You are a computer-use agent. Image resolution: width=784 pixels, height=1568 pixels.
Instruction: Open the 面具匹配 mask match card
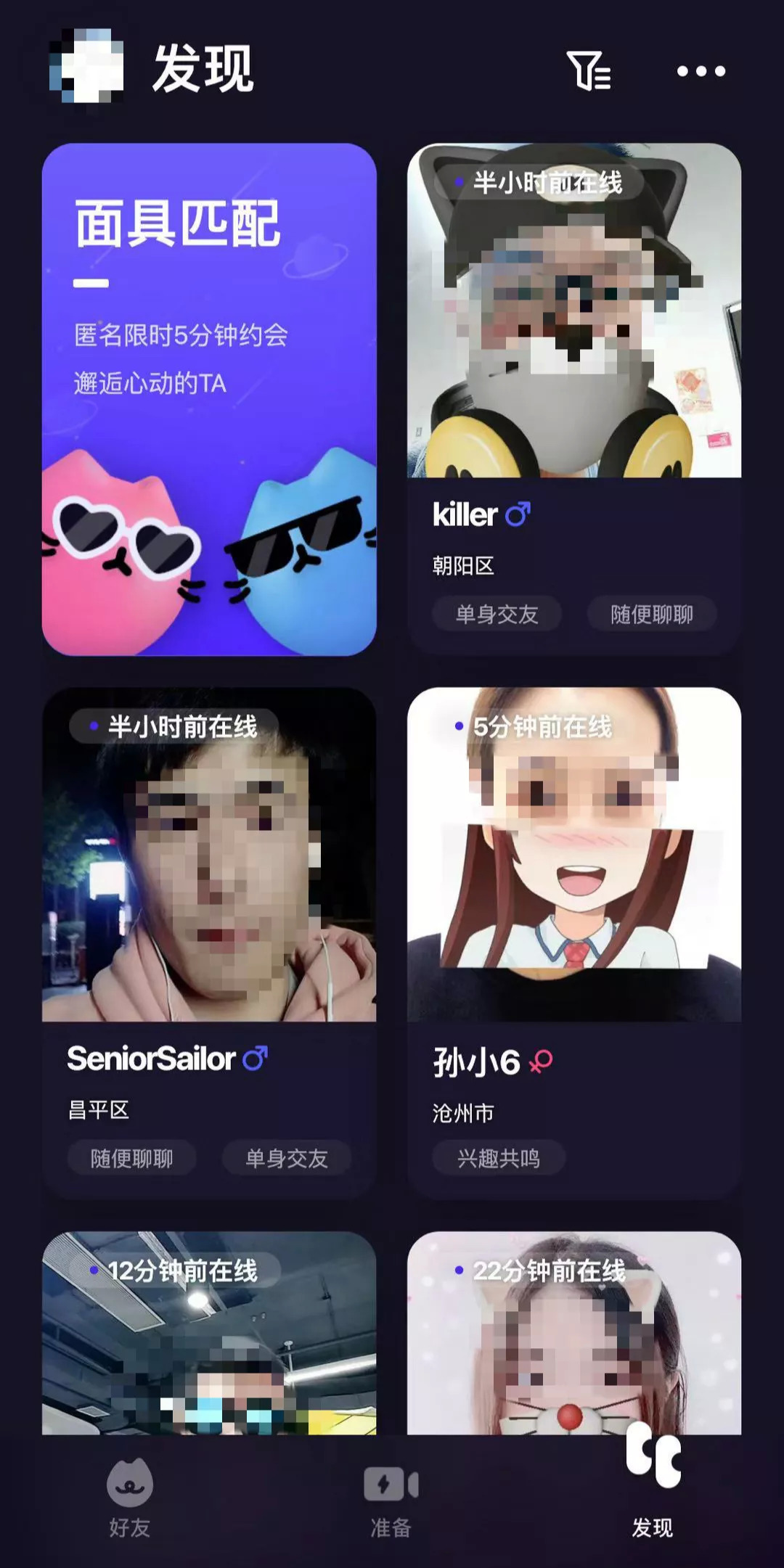tap(209, 399)
